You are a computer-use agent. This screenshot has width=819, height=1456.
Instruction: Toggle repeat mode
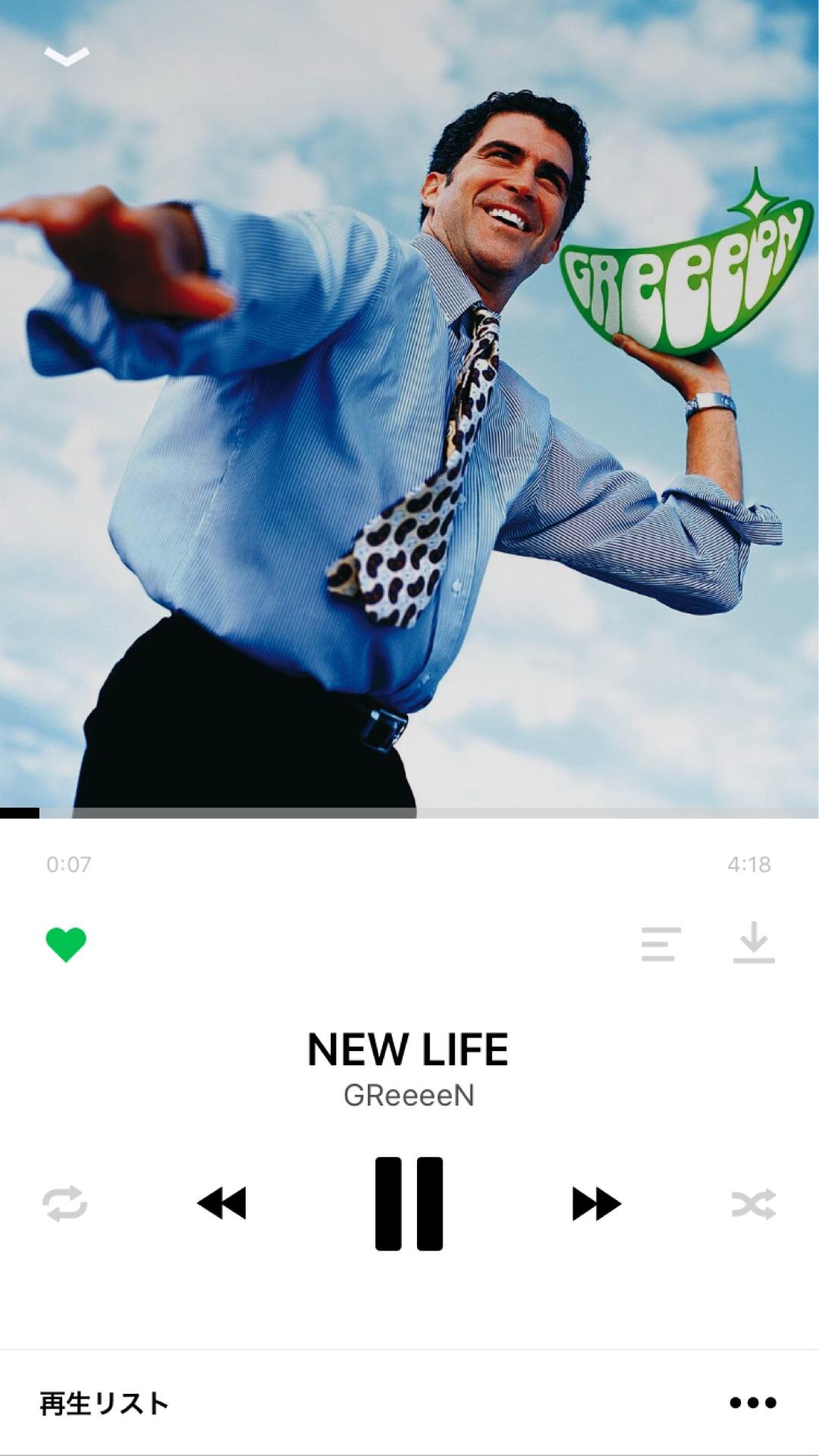64,1203
